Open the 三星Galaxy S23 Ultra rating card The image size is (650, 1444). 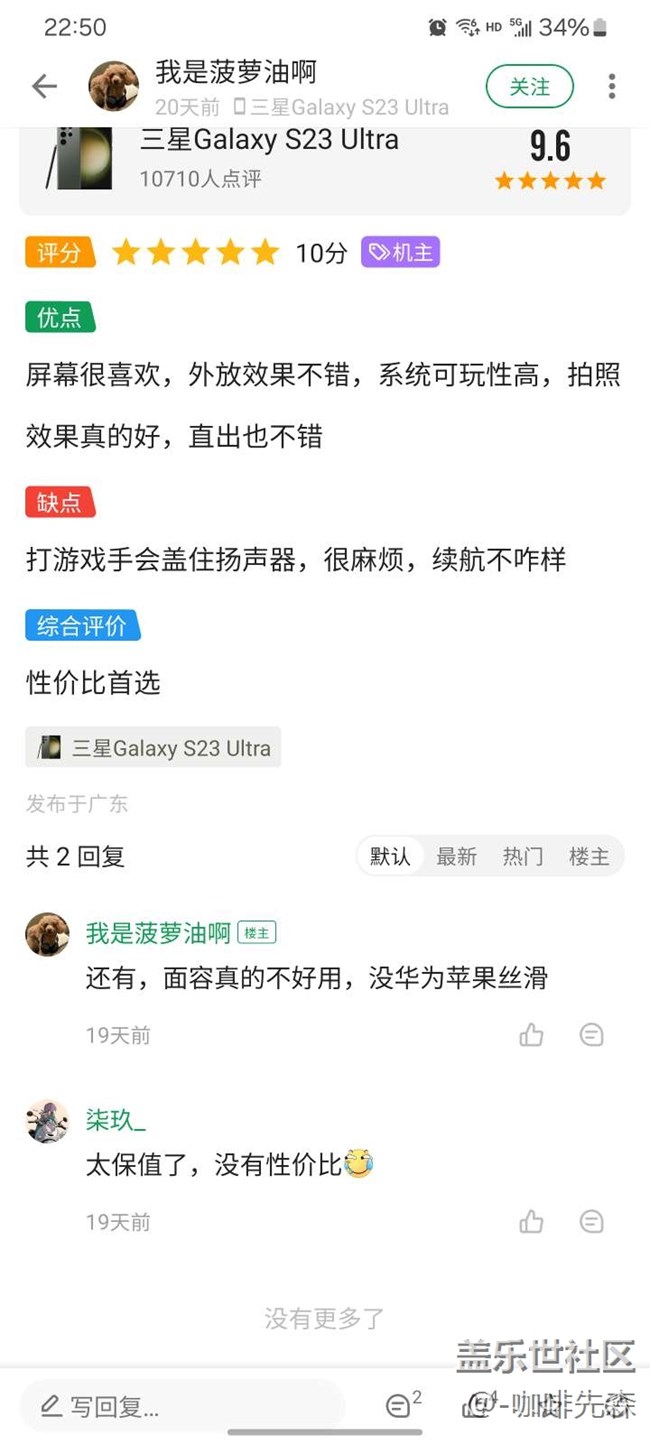(325, 163)
